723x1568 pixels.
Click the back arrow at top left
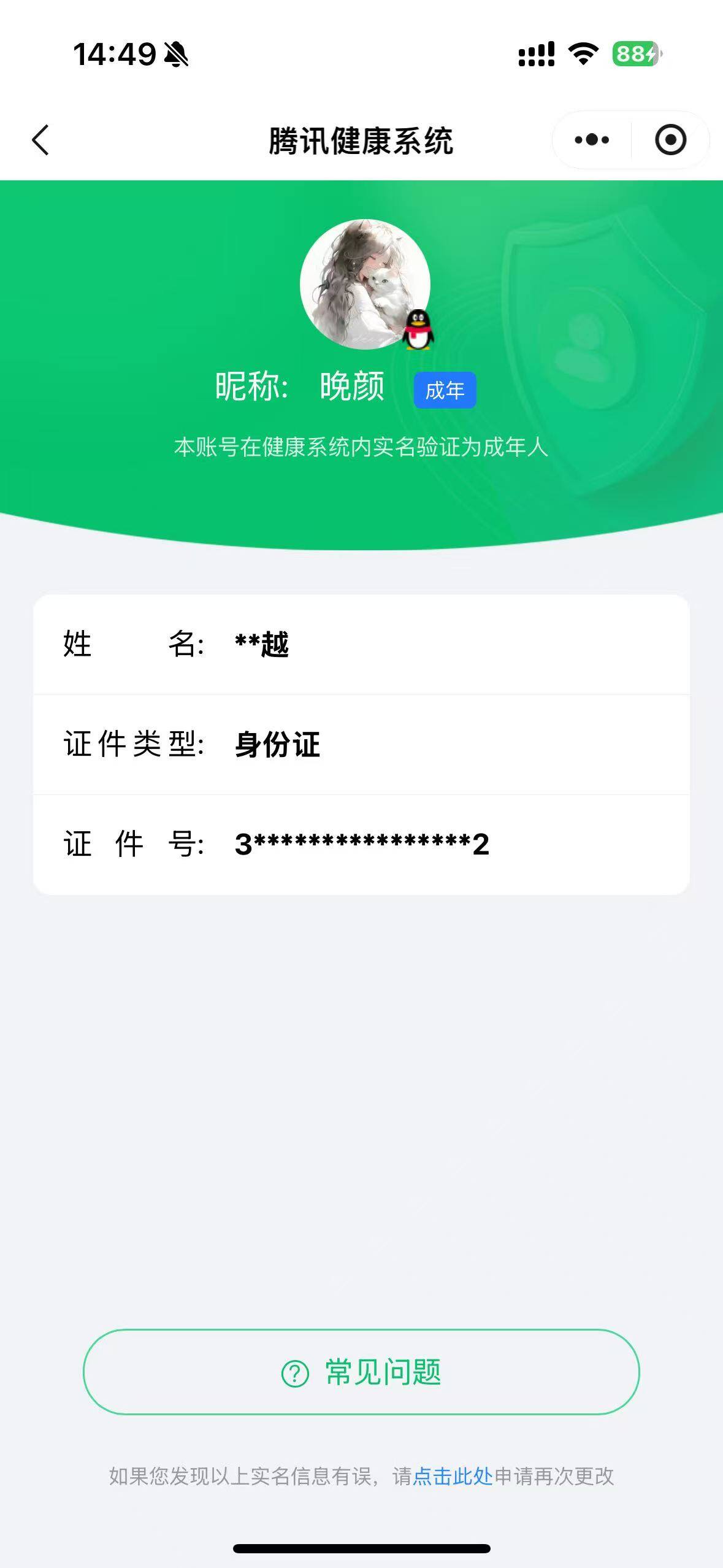(40, 139)
